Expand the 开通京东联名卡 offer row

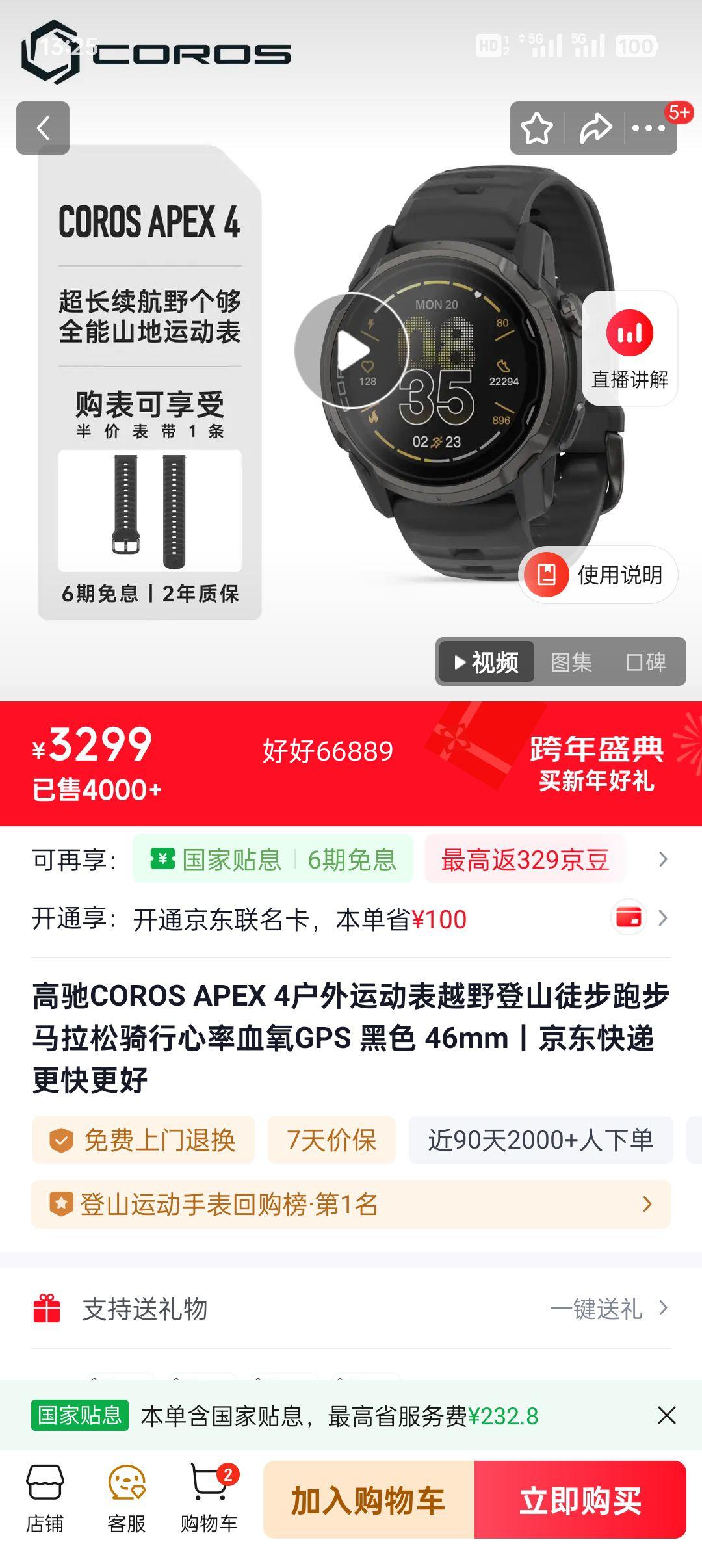[663, 918]
